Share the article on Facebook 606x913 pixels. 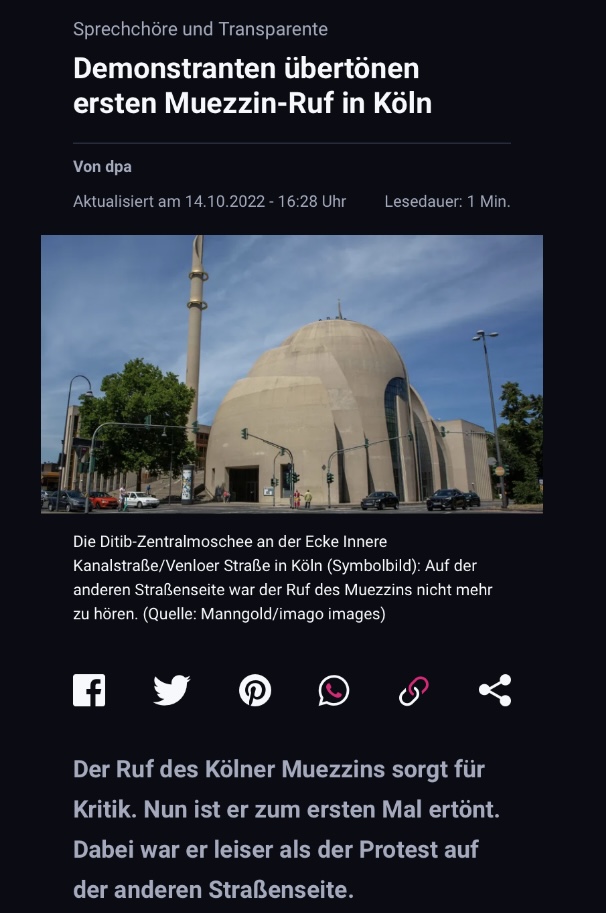pos(89,690)
